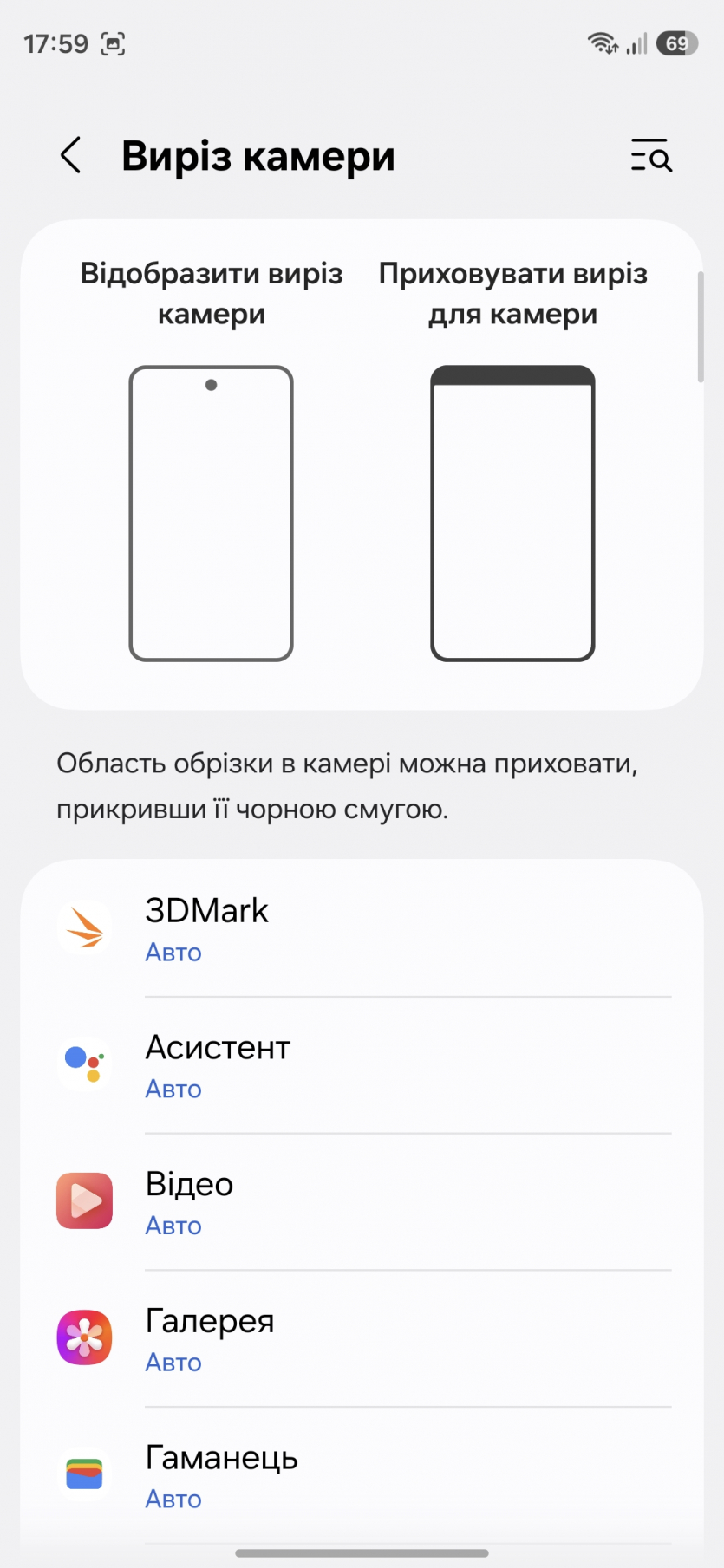Open 3DMark camera cutout setting
This screenshot has width=724, height=1568.
coord(362,928)
